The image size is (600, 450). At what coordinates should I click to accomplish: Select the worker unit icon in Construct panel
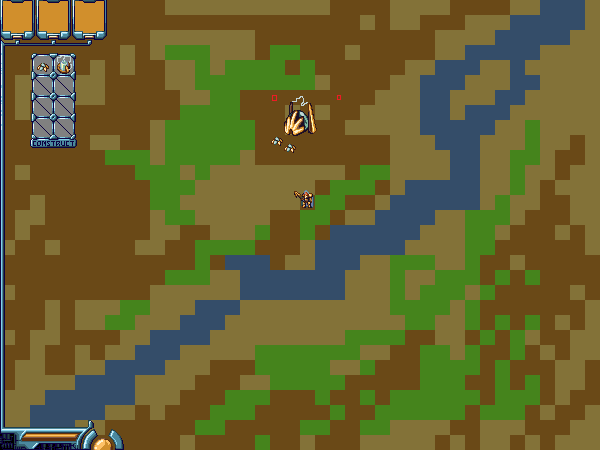coord(43,66)
